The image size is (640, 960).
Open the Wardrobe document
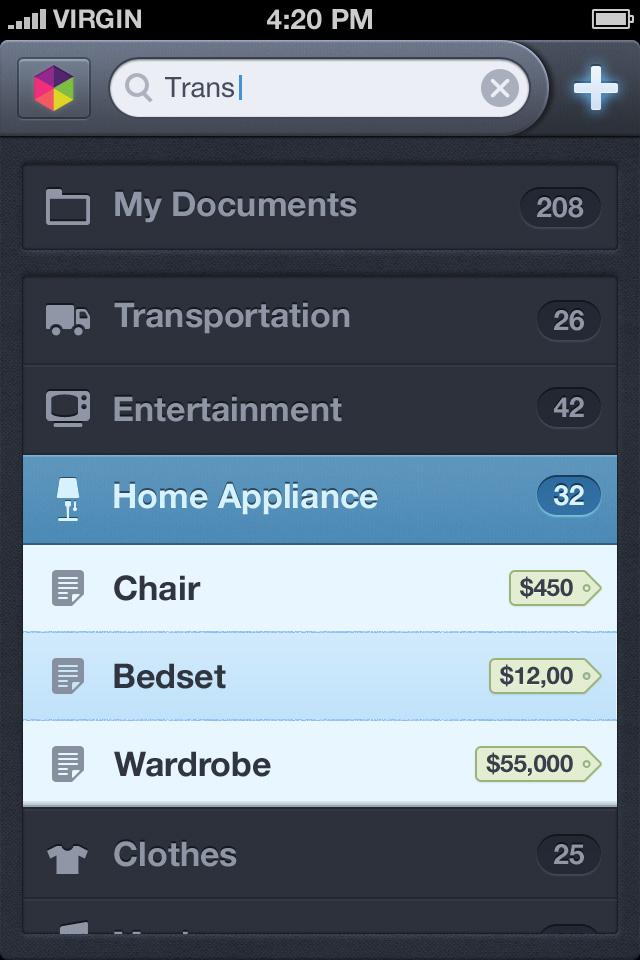point(320,765)
